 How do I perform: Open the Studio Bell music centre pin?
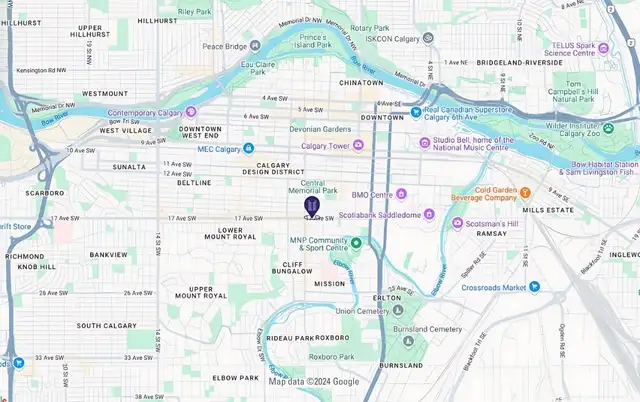tap(424, 141)
